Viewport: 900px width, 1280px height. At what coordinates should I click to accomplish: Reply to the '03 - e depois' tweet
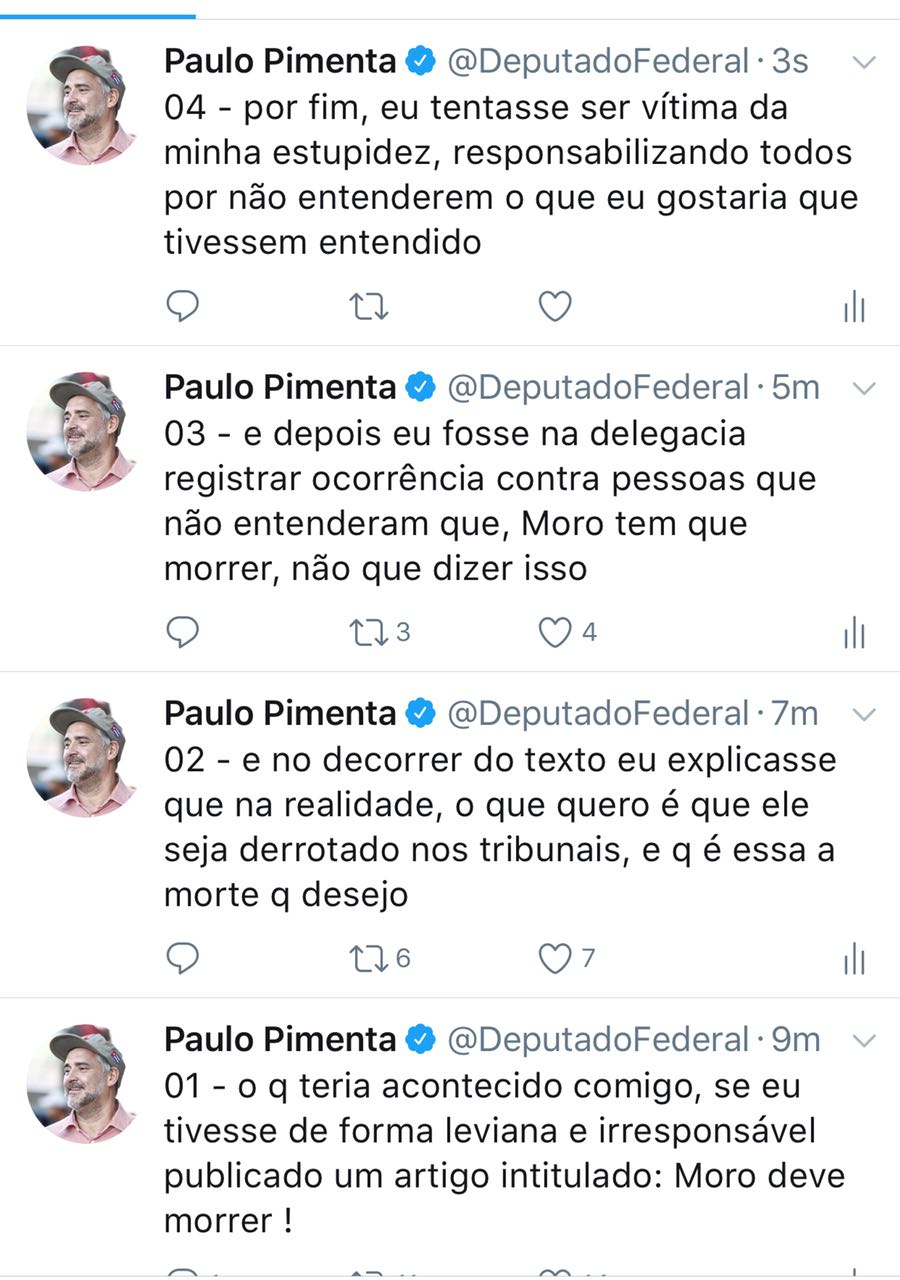[182, 632]
